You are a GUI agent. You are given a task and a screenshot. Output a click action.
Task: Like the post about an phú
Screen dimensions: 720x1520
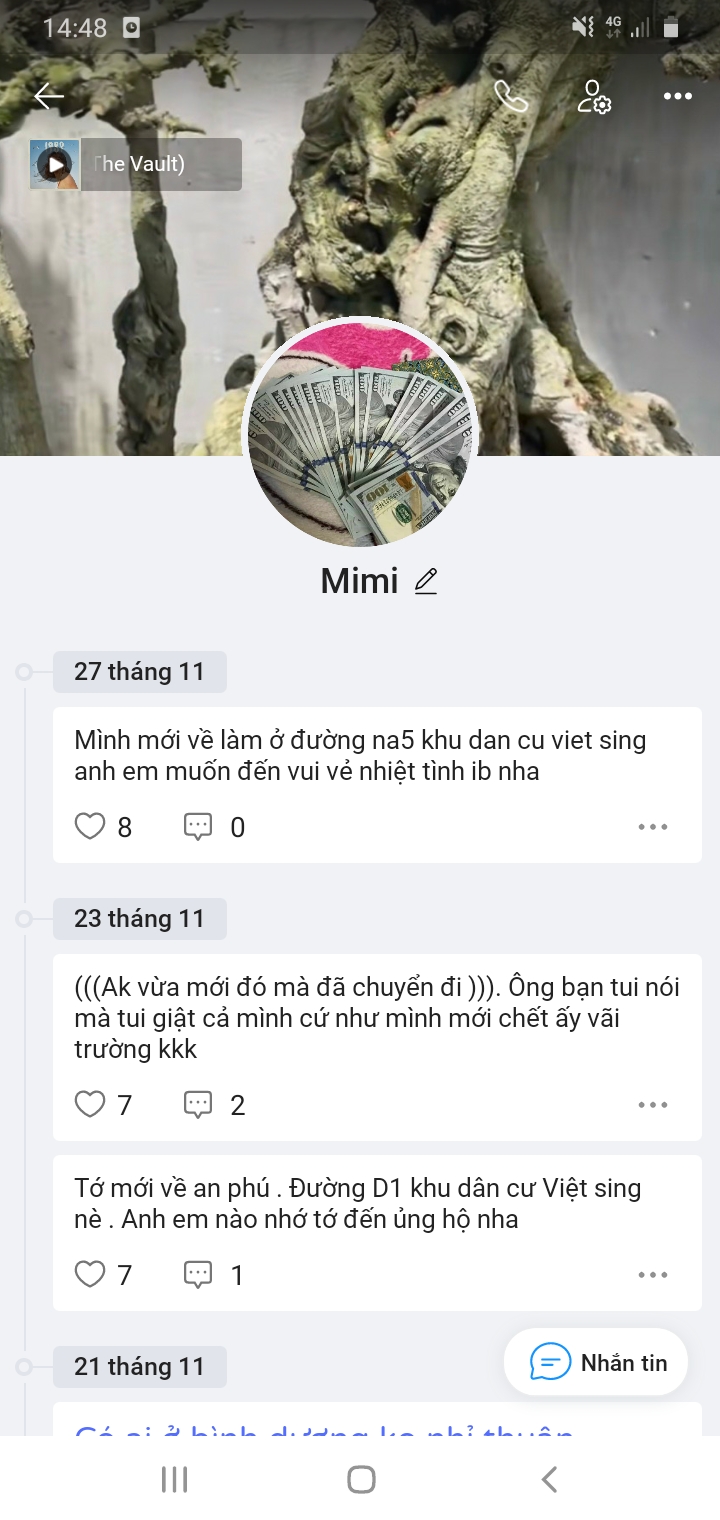click(x=90, y=1274)
